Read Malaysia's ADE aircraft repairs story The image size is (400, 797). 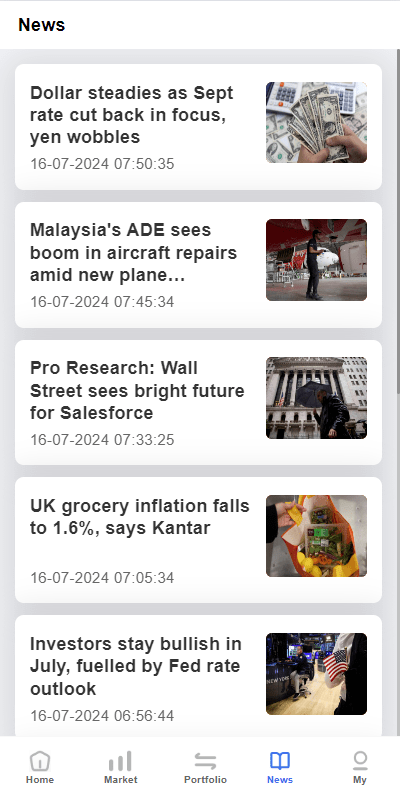(198, 265)
